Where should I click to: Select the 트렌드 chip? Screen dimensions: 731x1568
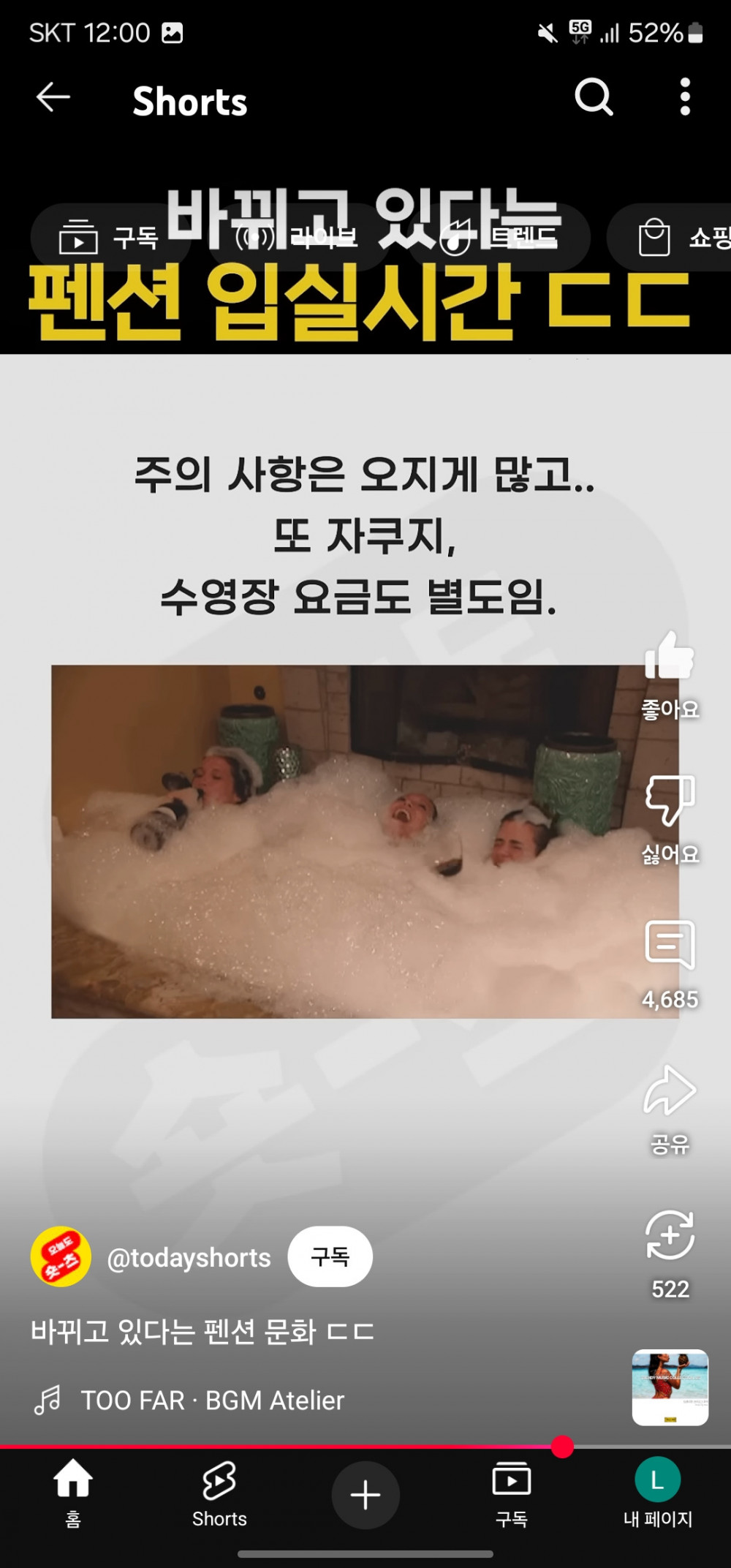tap(499, 238)
